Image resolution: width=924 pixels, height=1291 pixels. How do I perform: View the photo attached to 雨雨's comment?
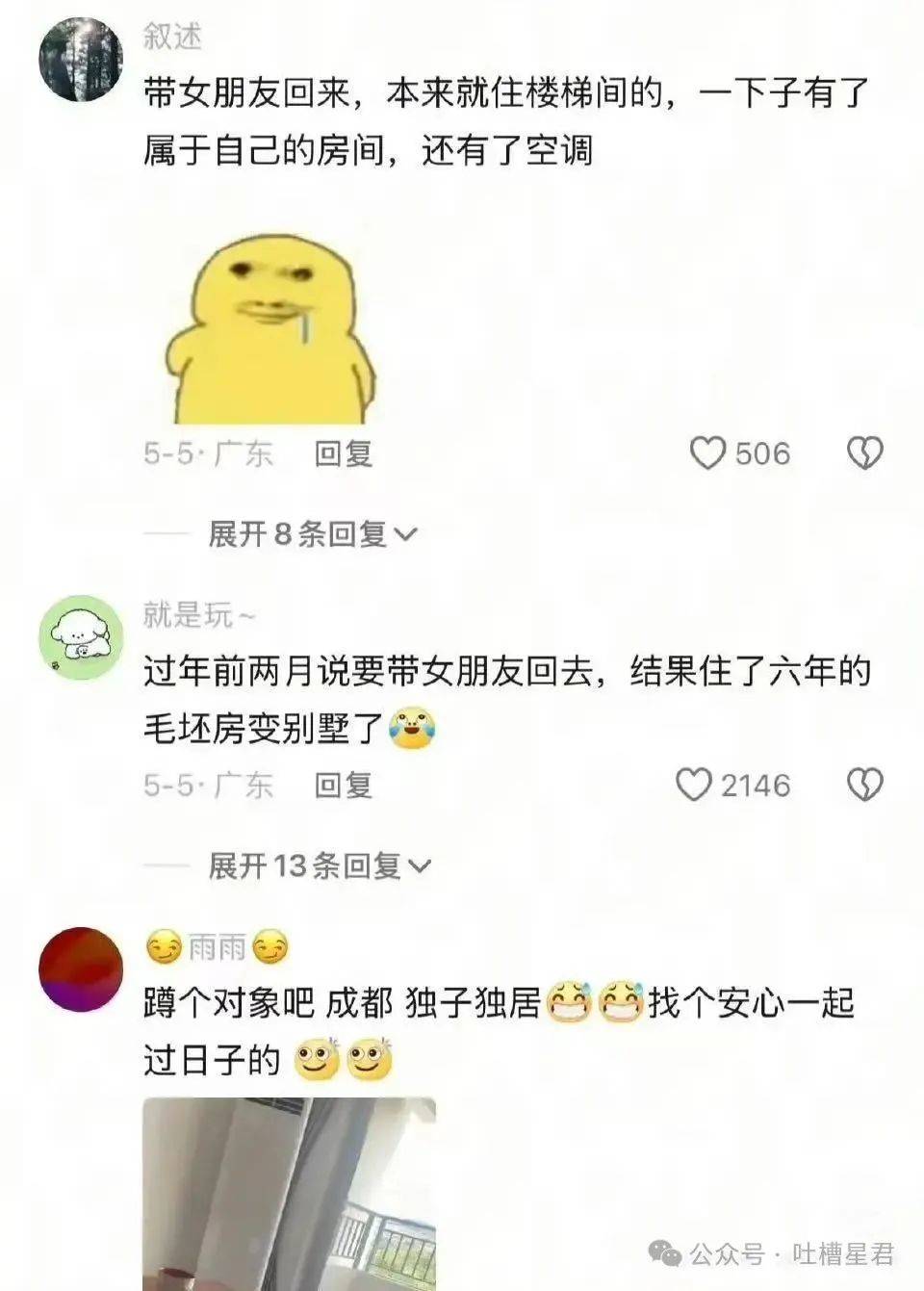[x=289, y=1192]
